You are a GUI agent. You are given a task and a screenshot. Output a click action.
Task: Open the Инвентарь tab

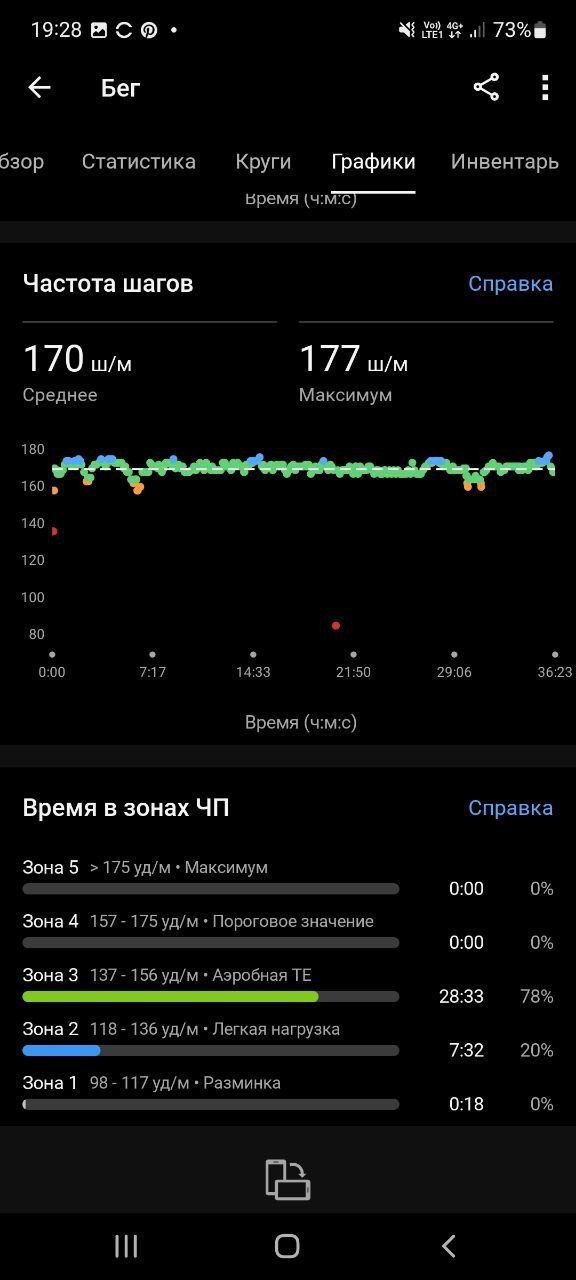(x=505, y=161)
